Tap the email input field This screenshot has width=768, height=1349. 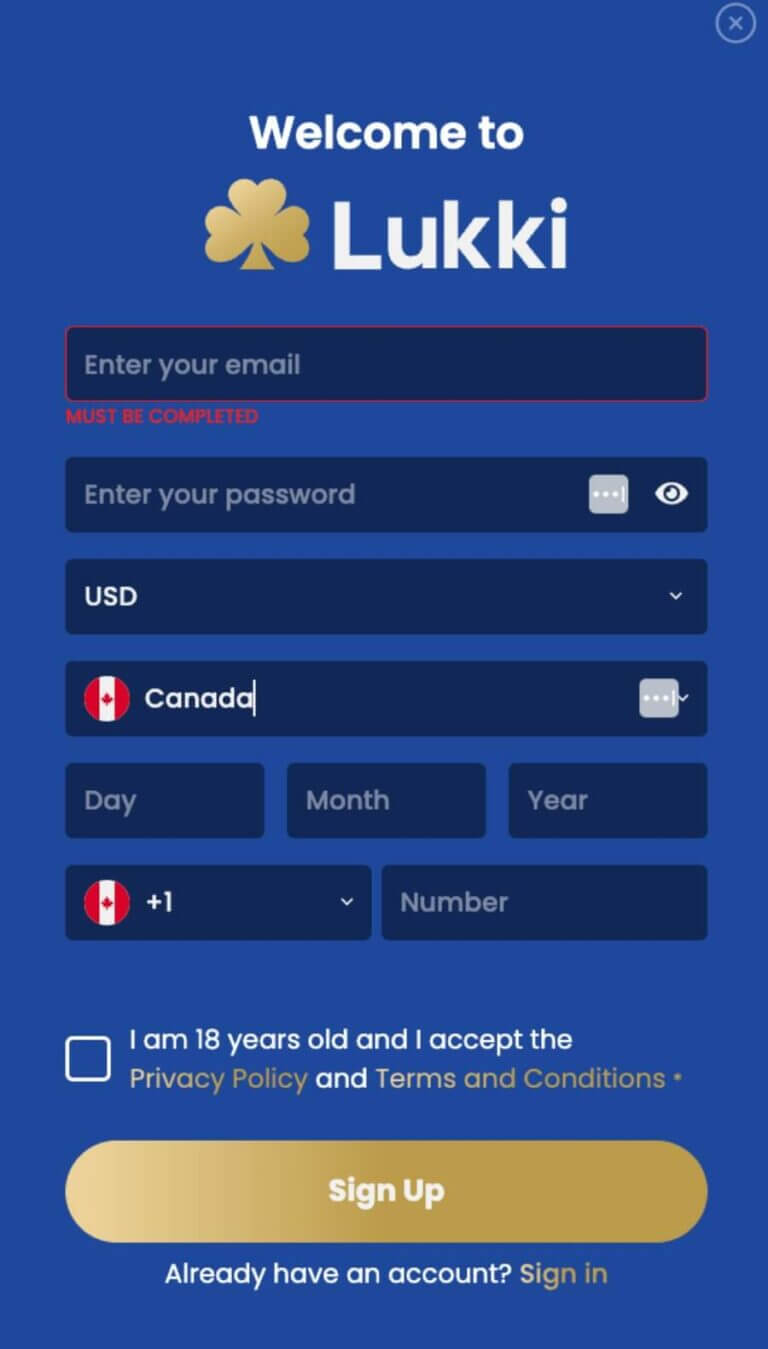pos(385,364)
